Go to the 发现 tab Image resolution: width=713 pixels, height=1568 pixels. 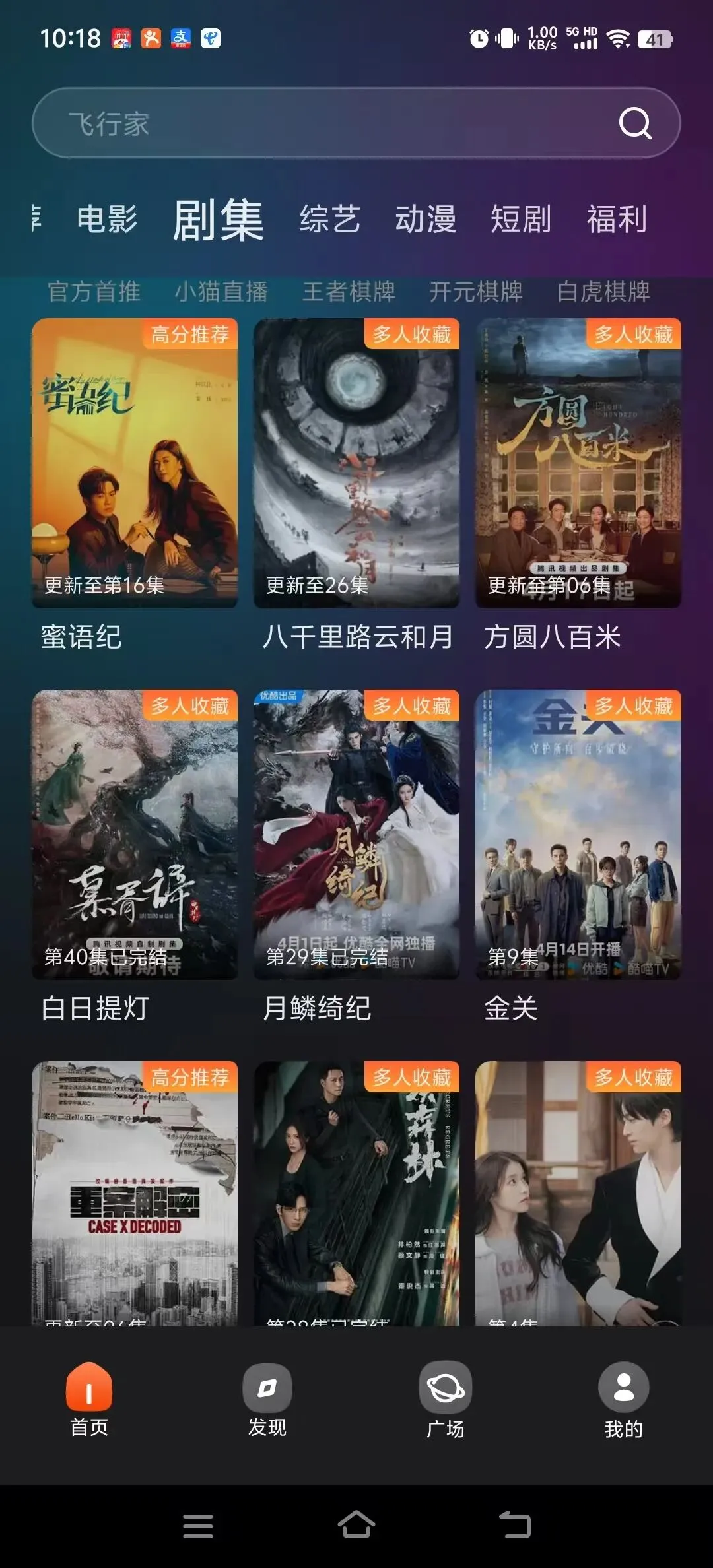click(267, 1400)
